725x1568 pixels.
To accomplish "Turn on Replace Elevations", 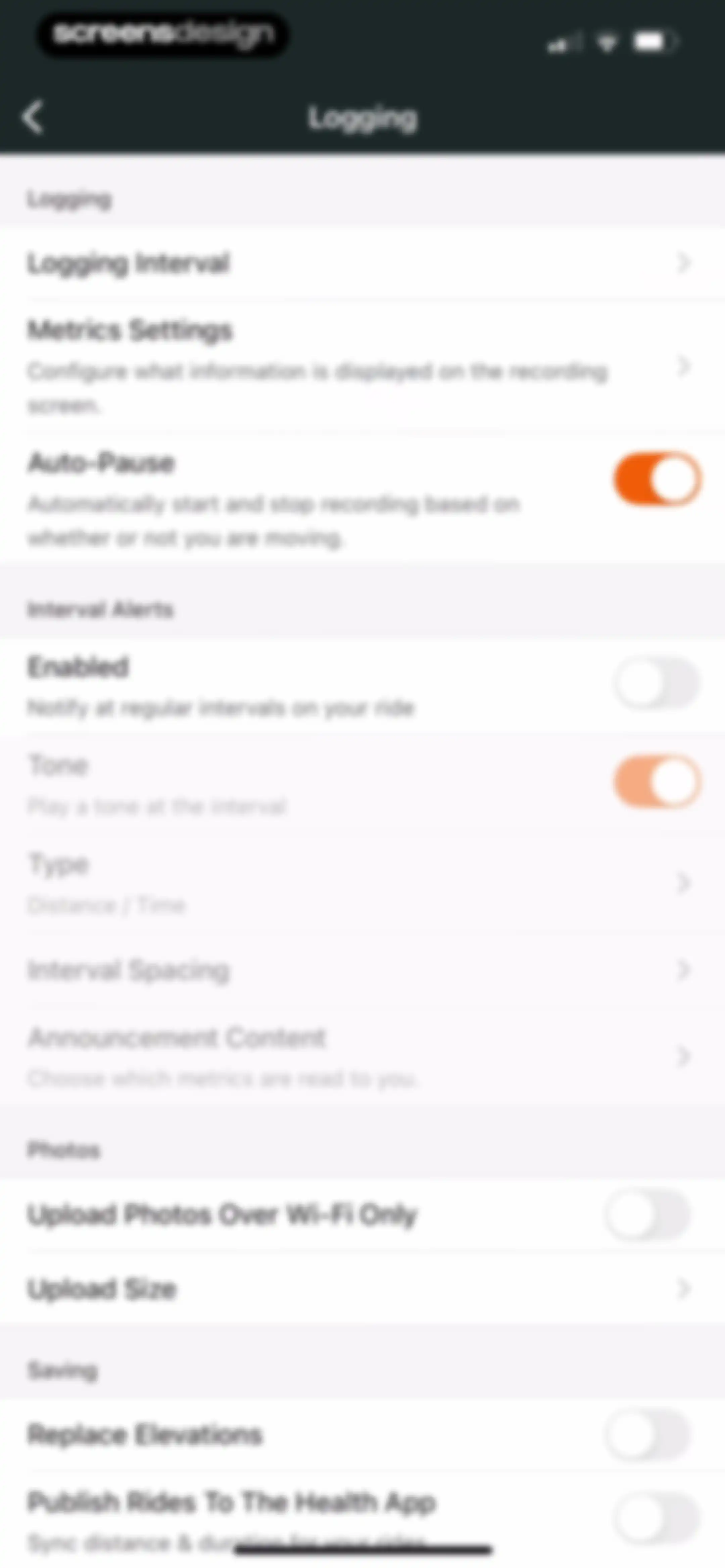I will tap(648, 1434).
